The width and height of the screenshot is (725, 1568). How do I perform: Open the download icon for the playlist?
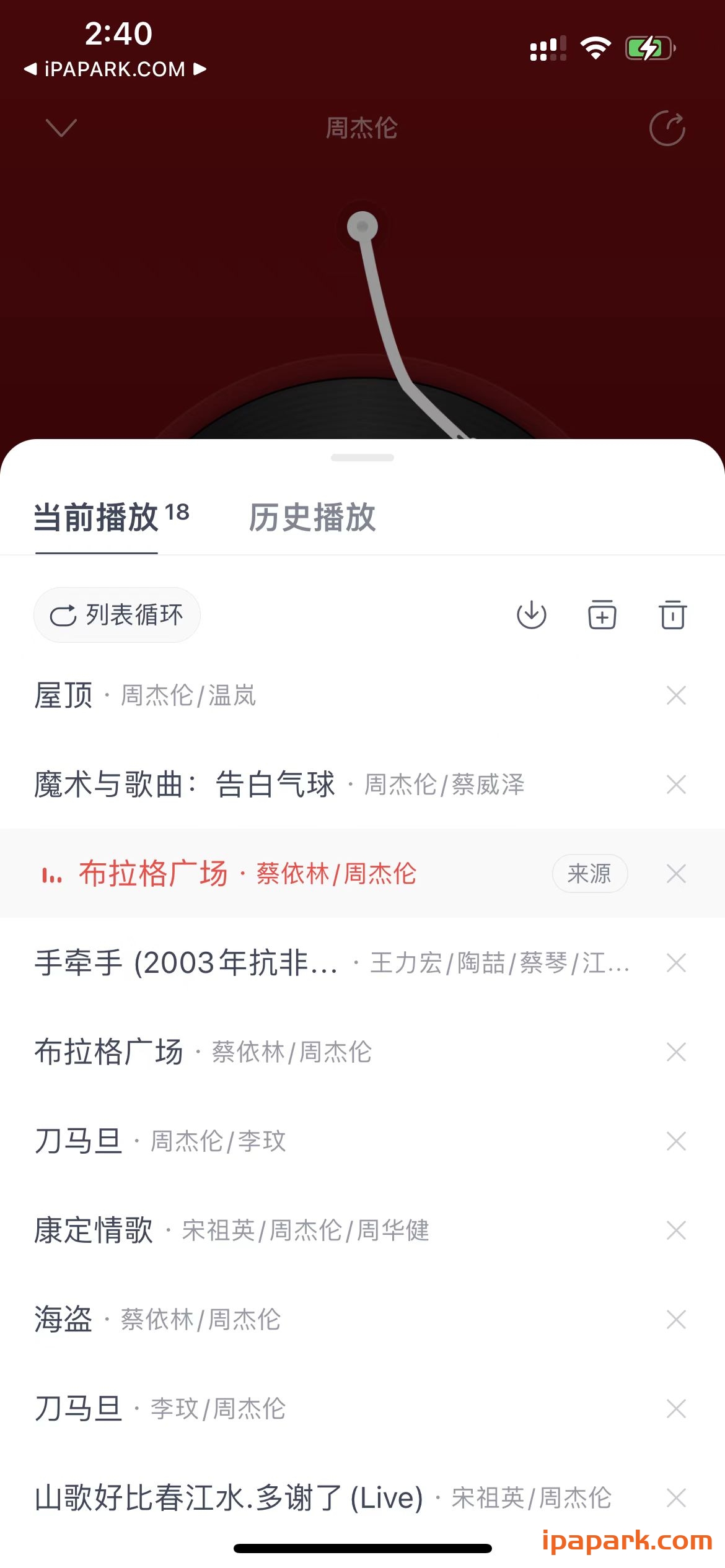pyautogui.click(x=532, y=615)
